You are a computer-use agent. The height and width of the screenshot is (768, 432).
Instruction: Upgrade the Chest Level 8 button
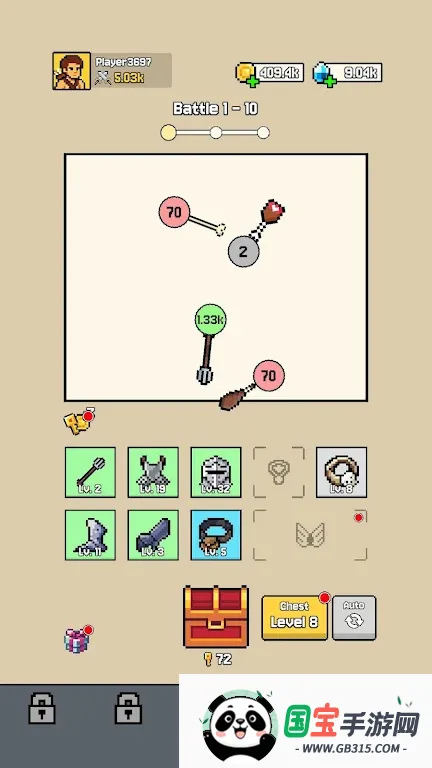click(x=295, y=618)
